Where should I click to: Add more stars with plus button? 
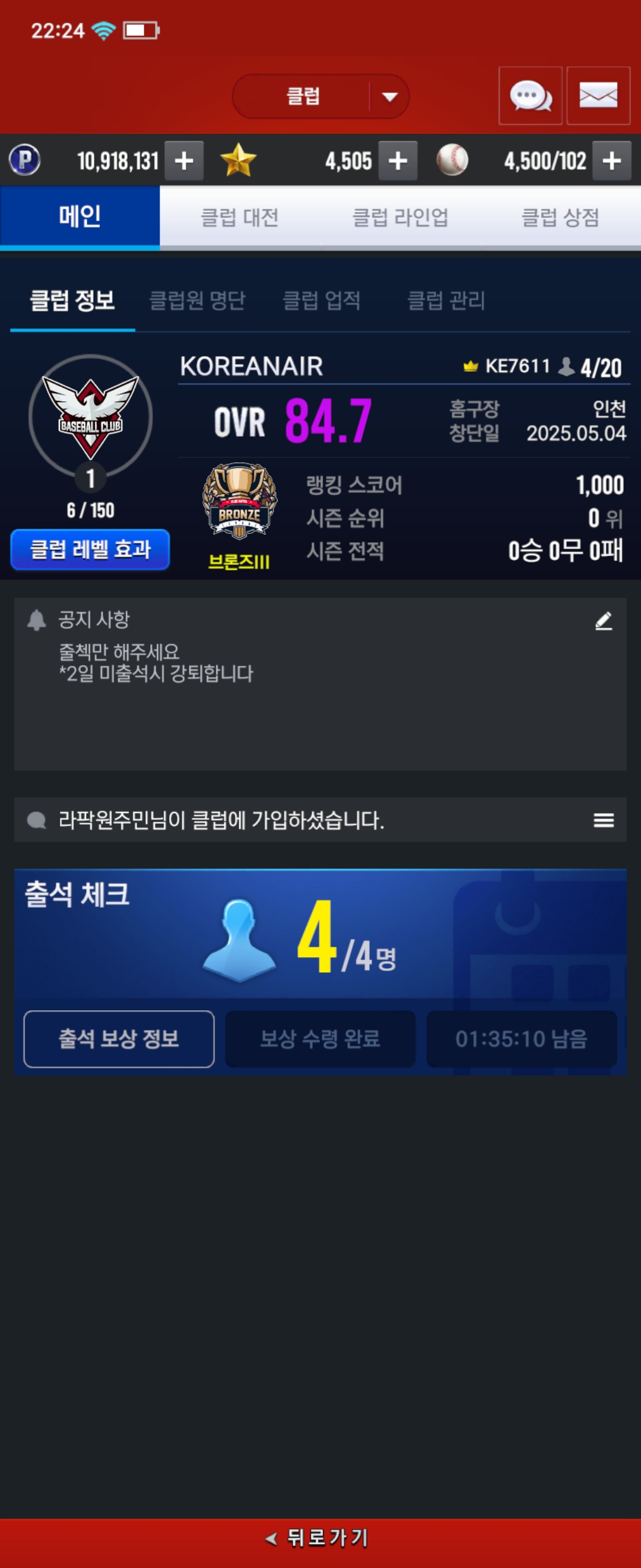pyautogui.click(x=397, y=162)
